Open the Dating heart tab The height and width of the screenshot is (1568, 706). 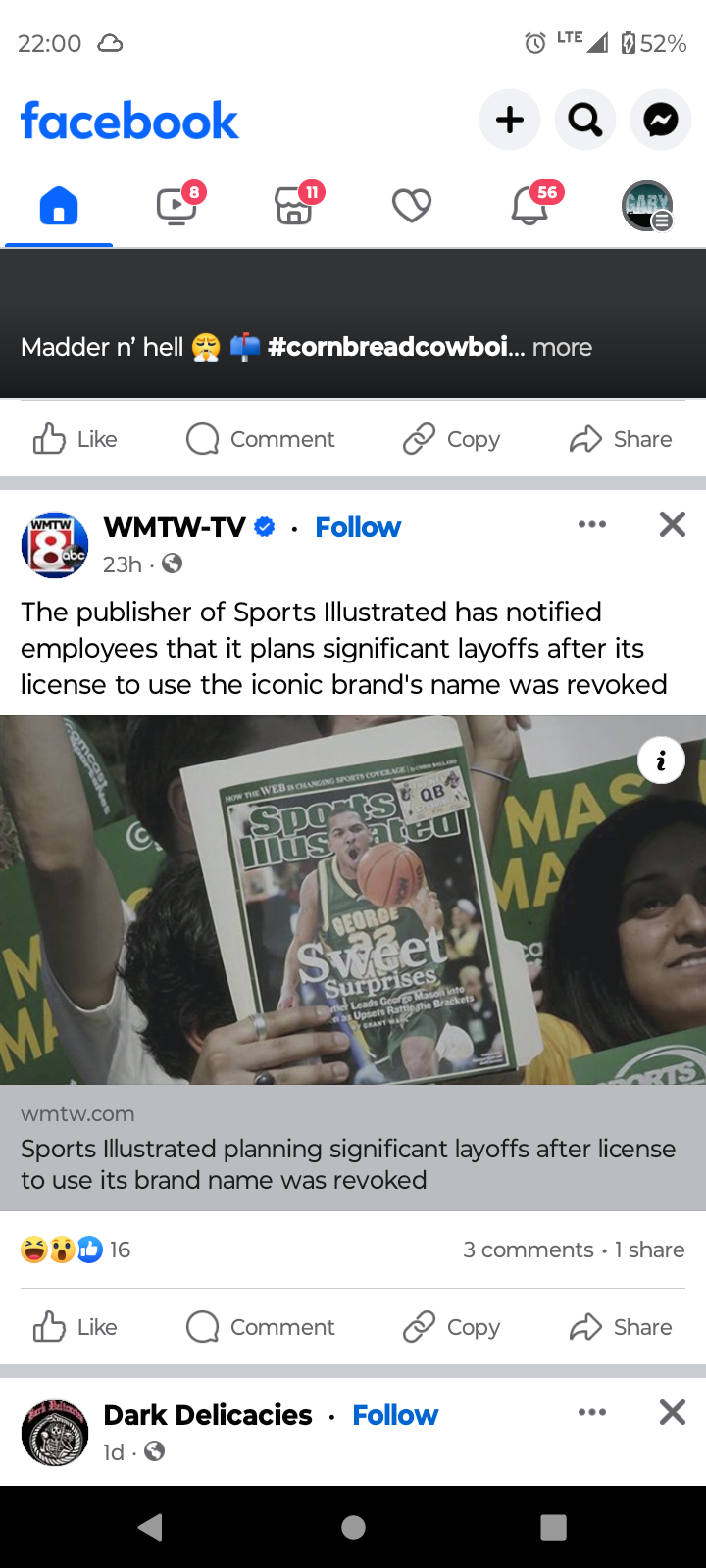[x=412, y=206]
